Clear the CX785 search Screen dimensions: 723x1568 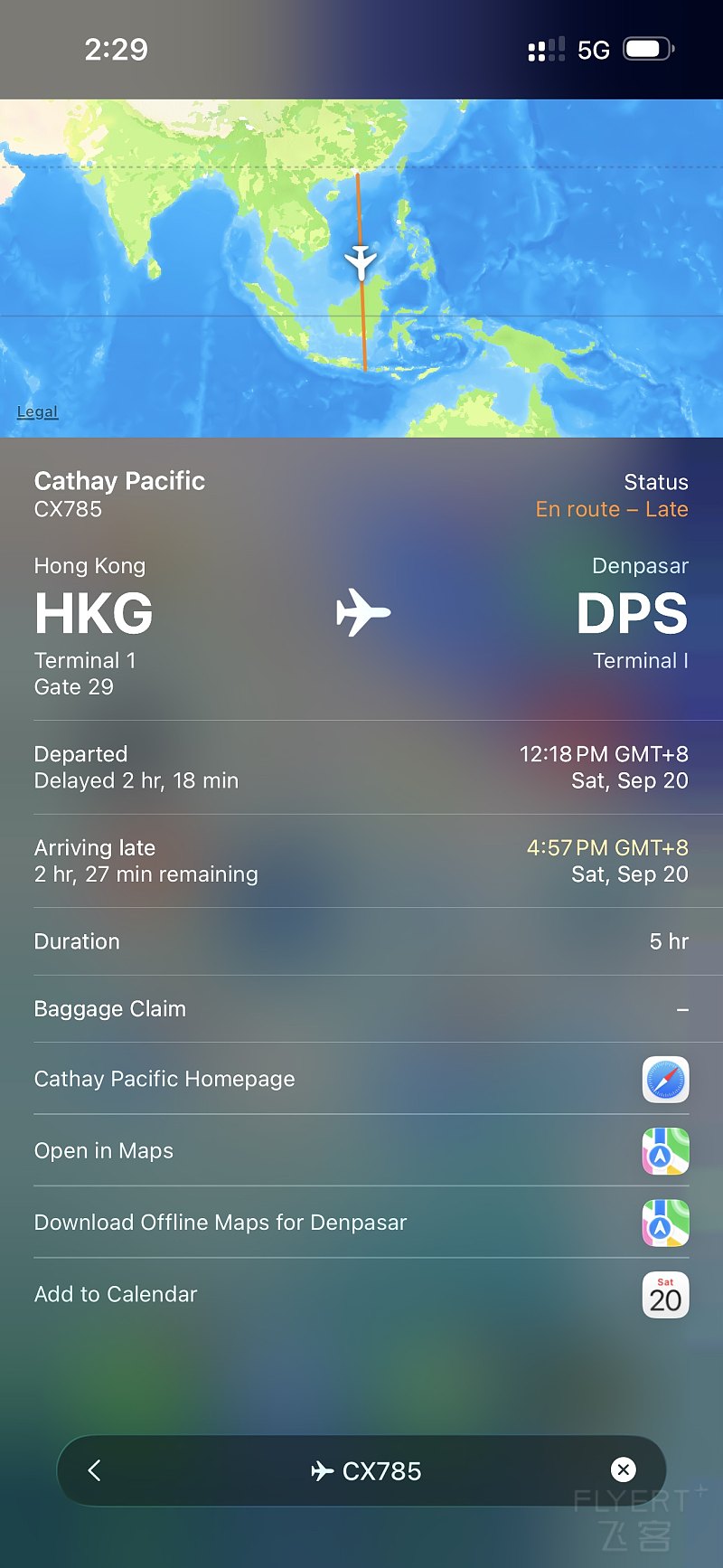(x=623, y=1470)
